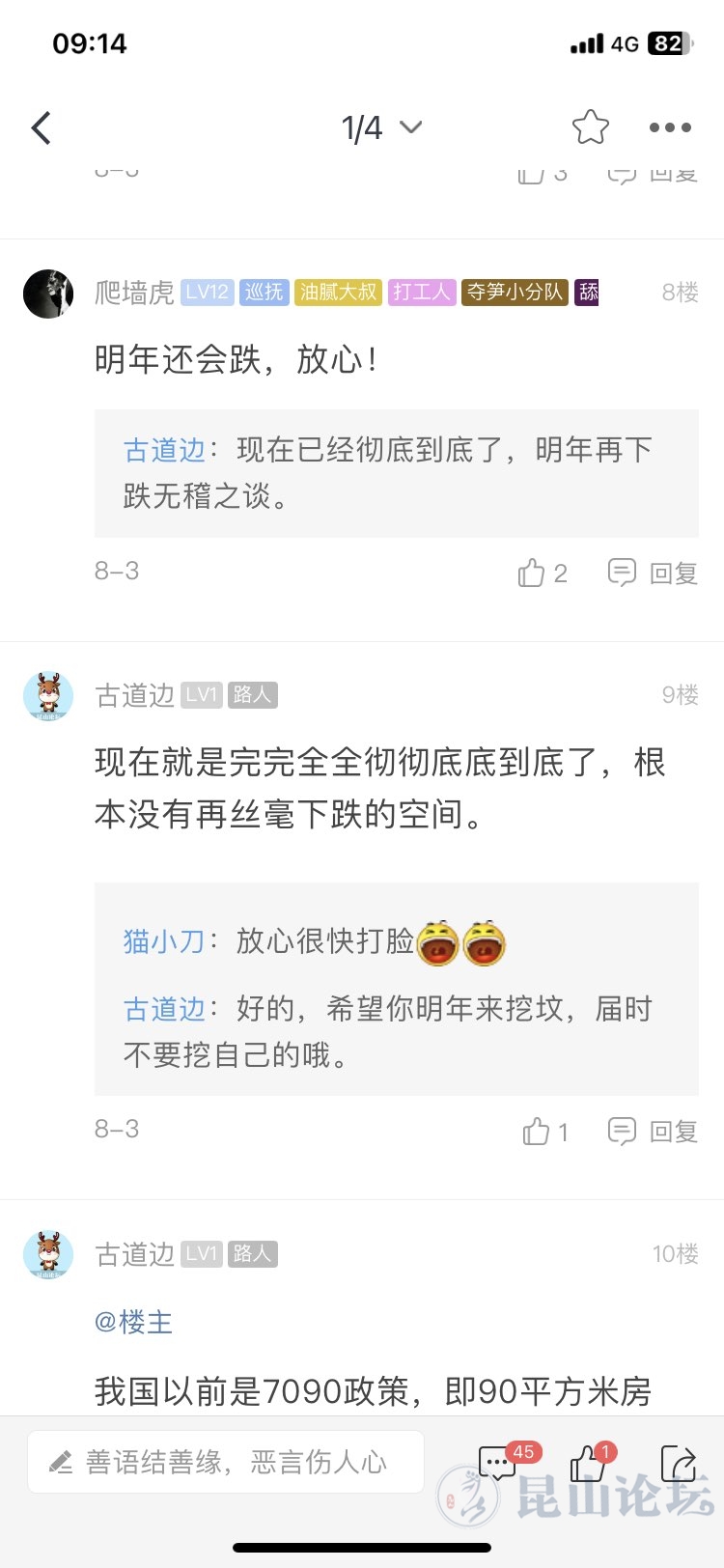Like the 9楼 comment
Viewport: 724px width, 1568px height.
point(543,1132)
